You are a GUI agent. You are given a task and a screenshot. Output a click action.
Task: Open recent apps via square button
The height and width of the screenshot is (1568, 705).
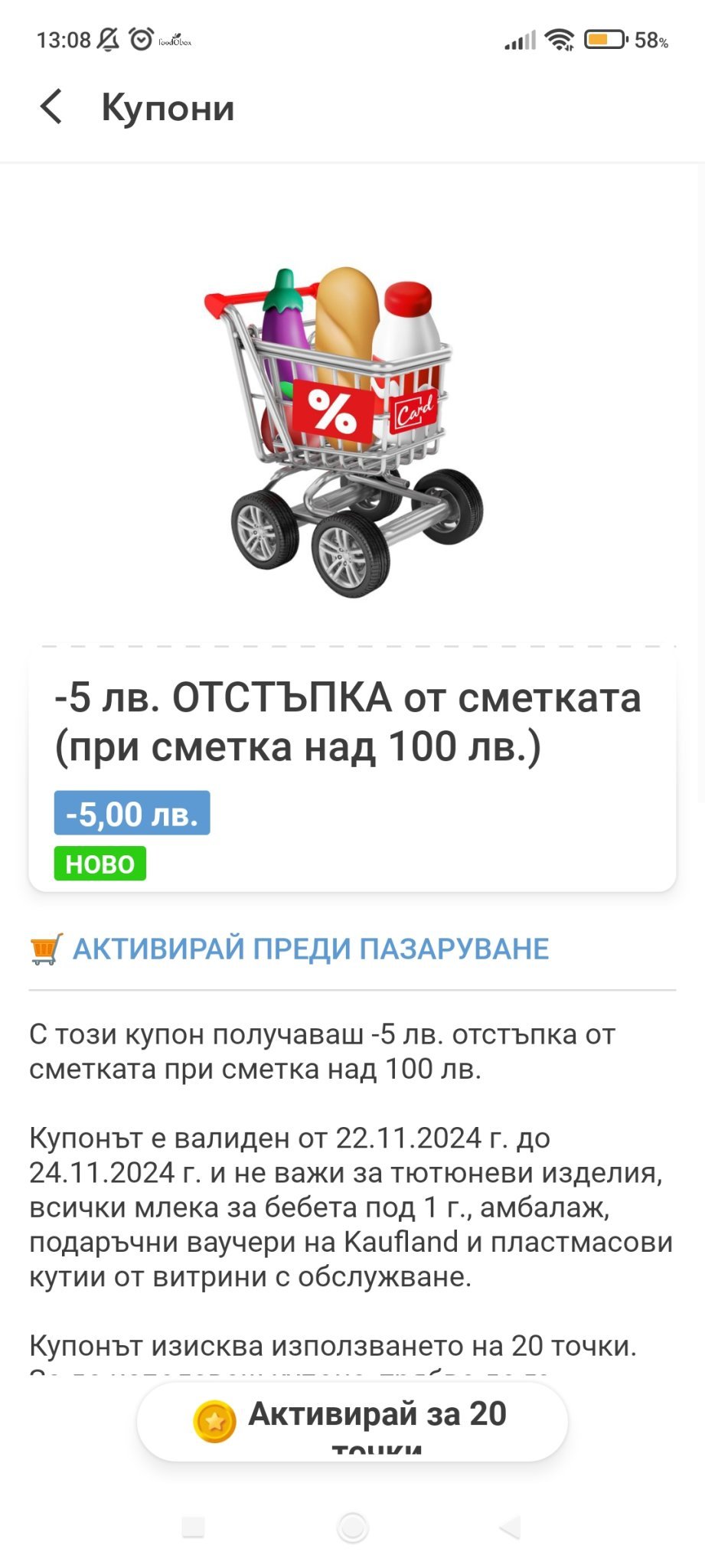pos(193,1527)
